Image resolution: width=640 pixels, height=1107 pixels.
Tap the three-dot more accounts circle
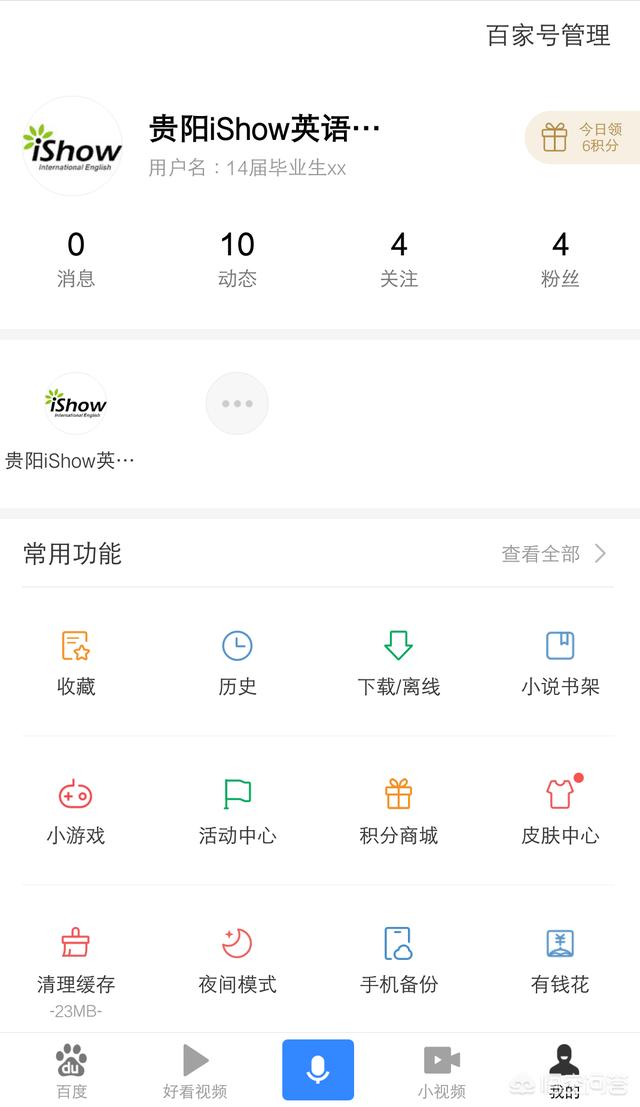click(237, 404)
